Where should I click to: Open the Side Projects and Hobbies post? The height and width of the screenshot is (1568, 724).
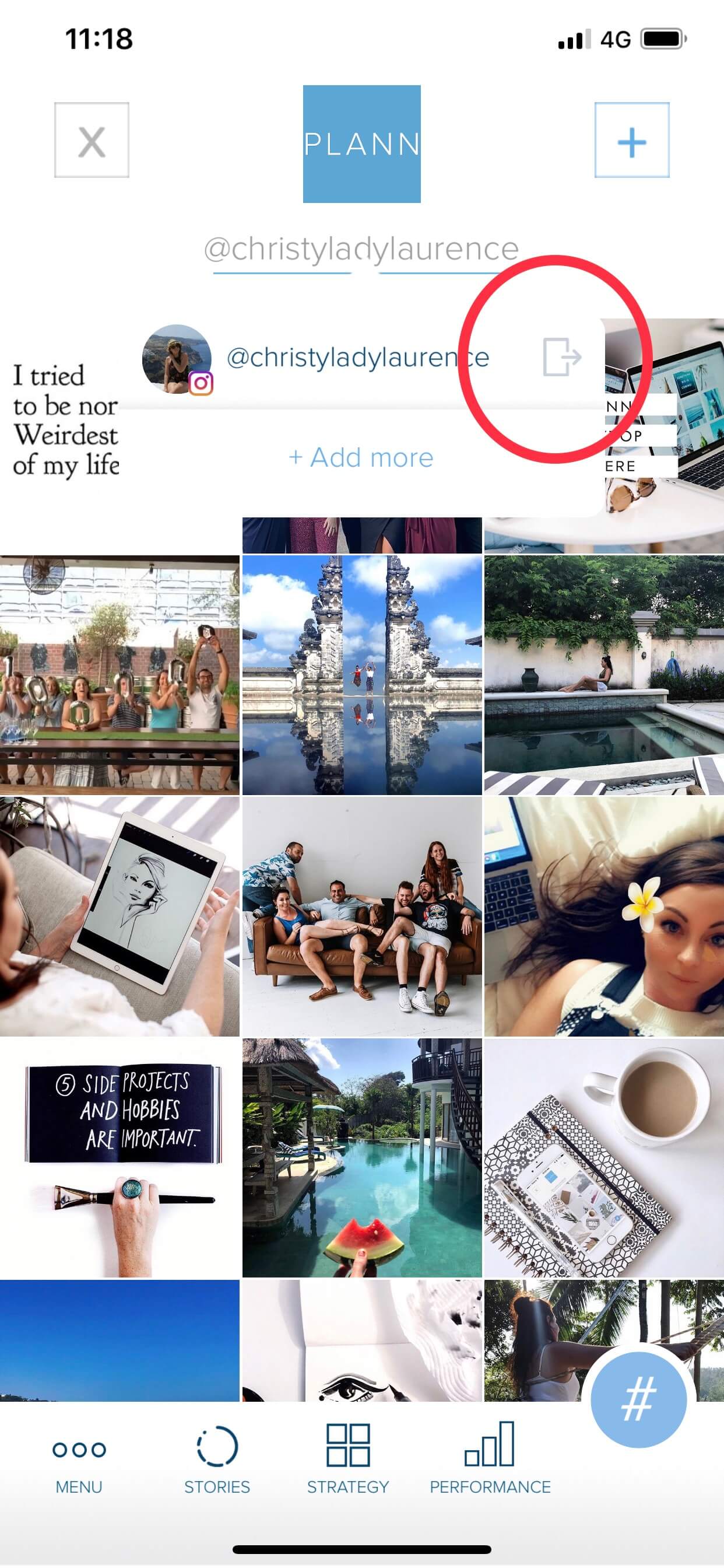coord(120,1158)
